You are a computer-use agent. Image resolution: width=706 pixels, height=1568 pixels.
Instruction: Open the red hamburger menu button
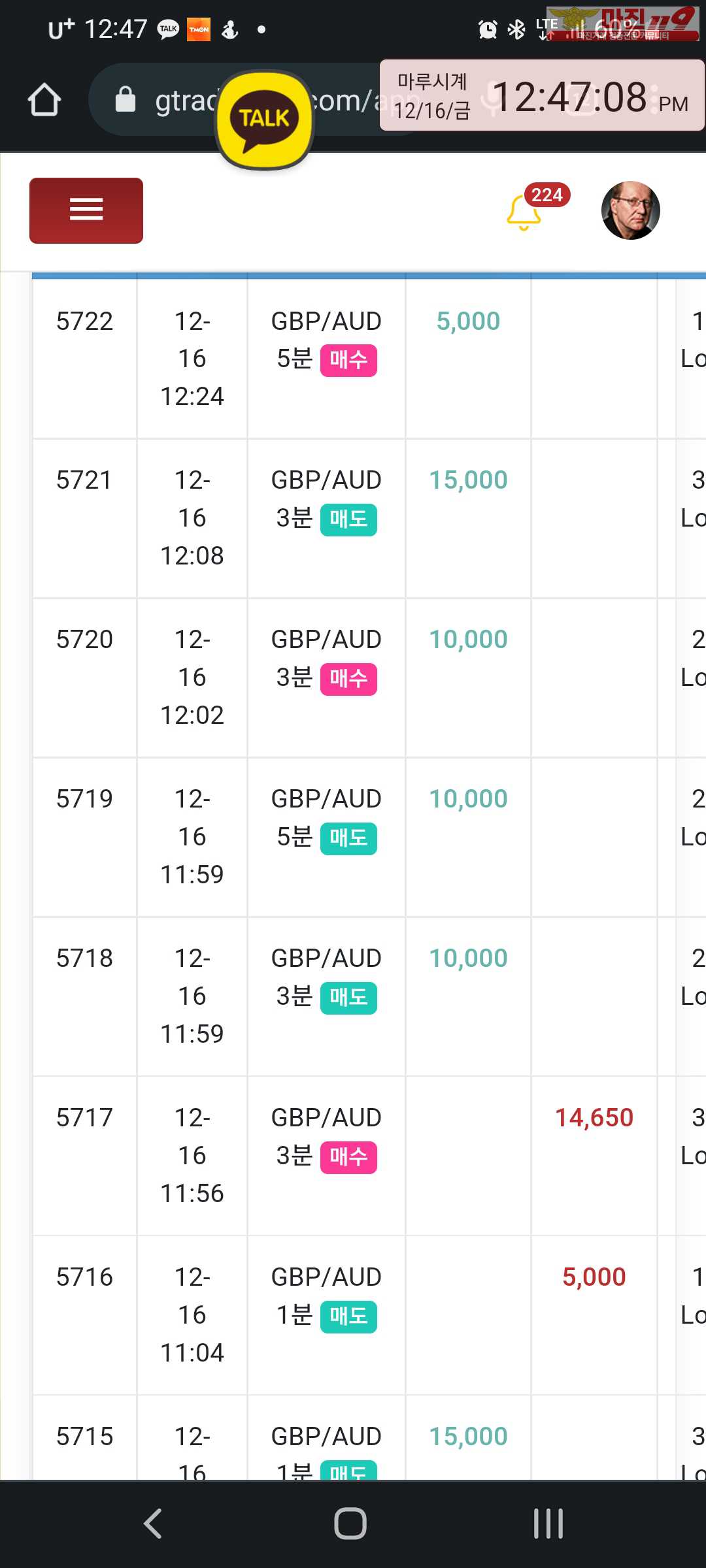point(86,210)
